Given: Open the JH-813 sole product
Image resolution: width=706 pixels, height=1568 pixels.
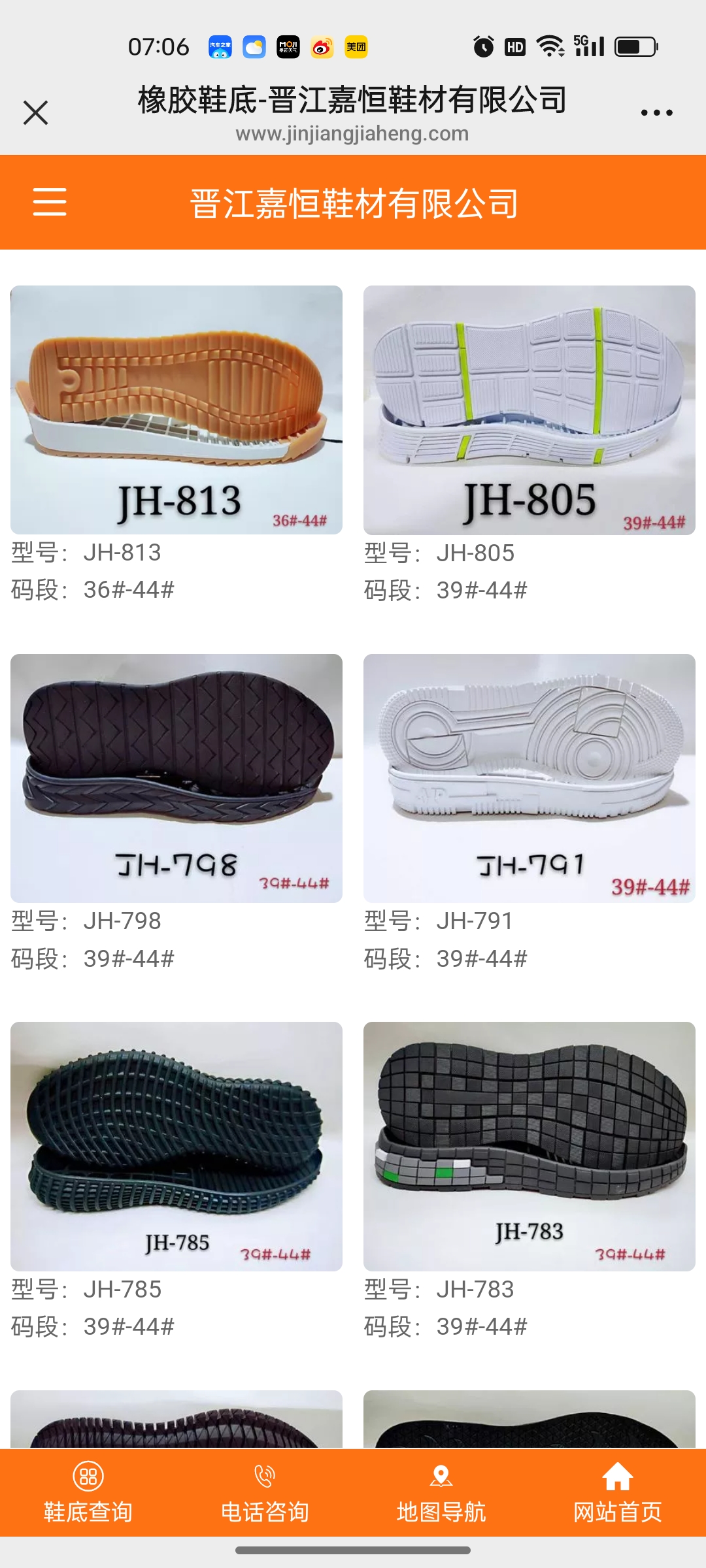Looking at the screenshot, I should coord(176,410).
